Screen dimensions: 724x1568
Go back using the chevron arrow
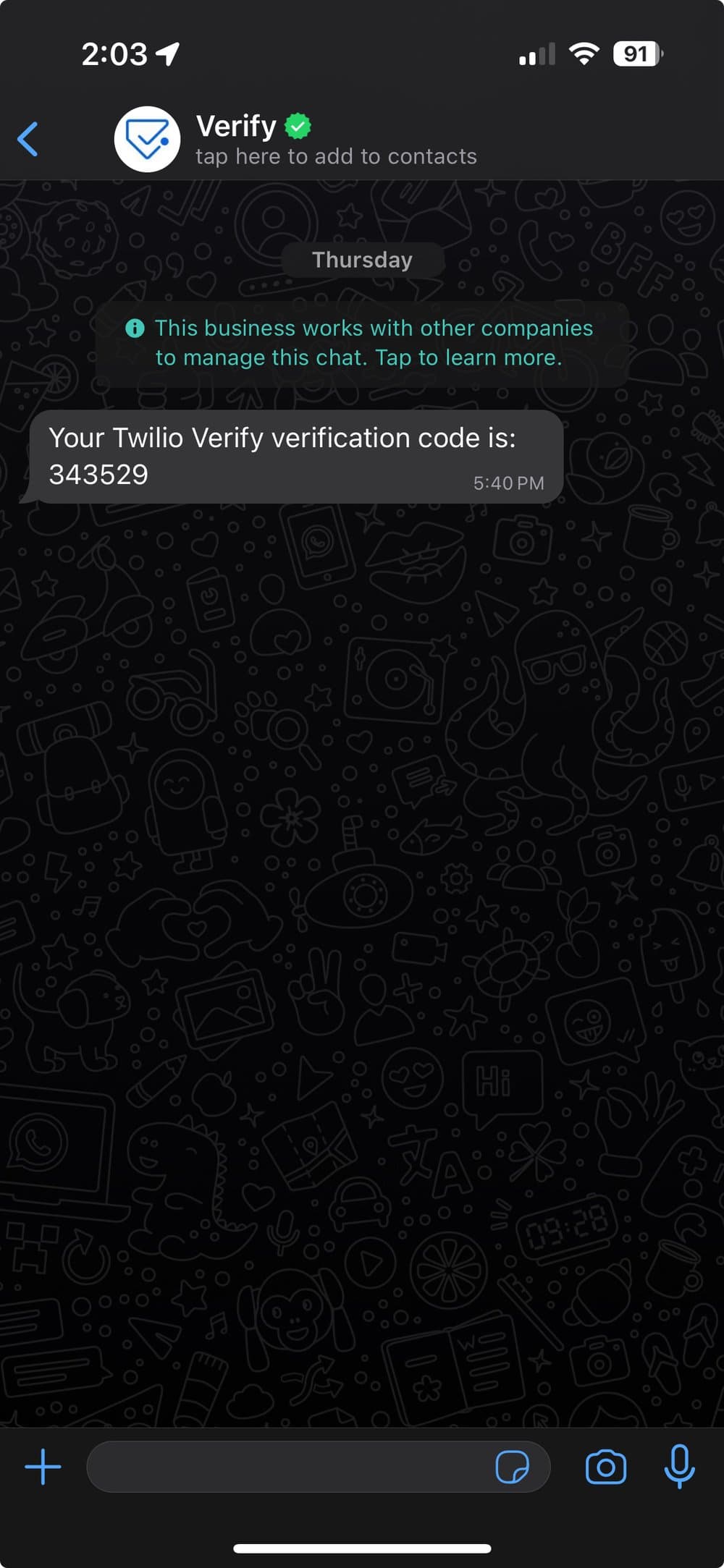28,139
